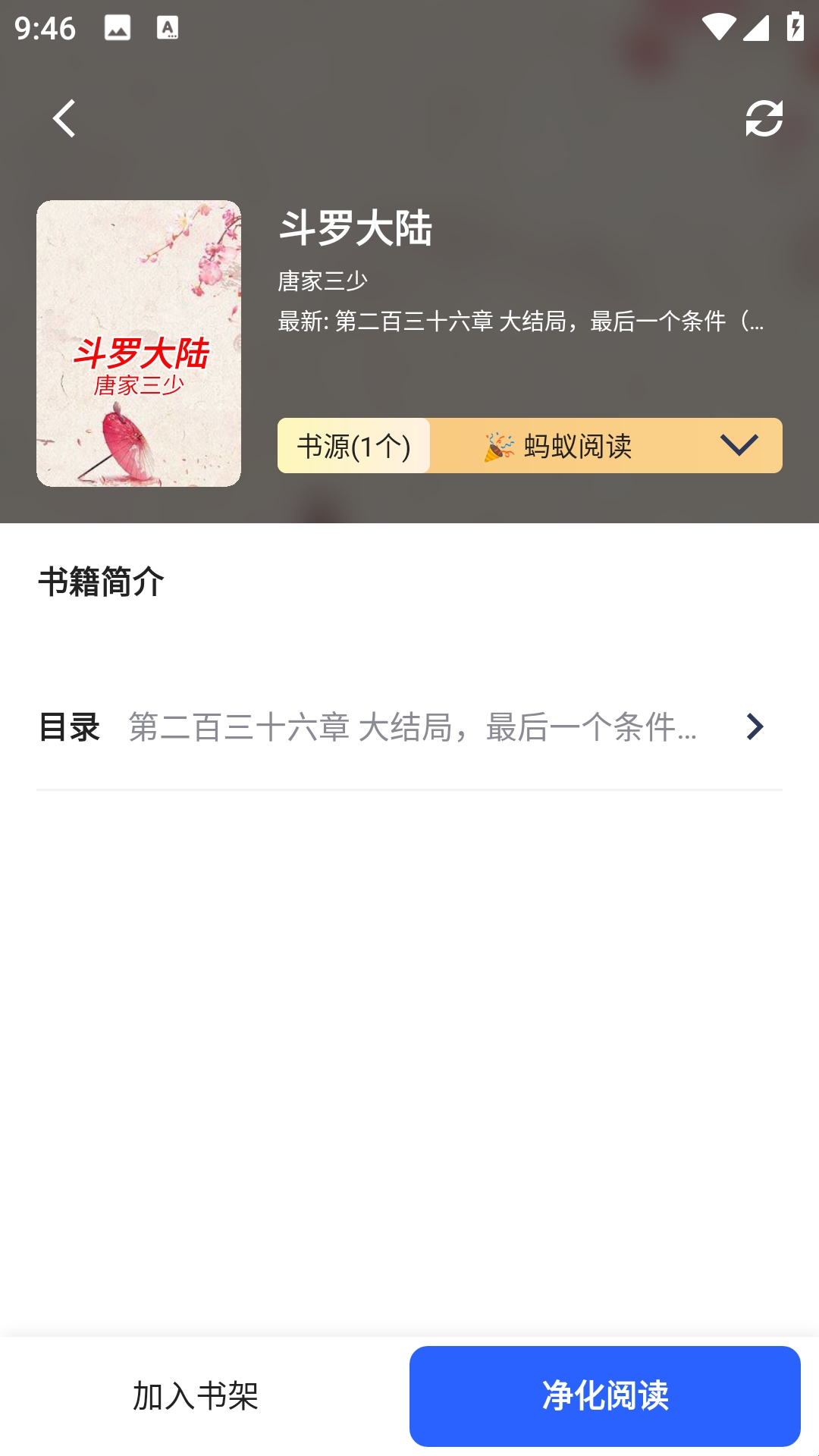Image resolution: width=819 pixels, height=1456 pixels.
Task: Open the 目录 chapter list
Action: (409, 726)
